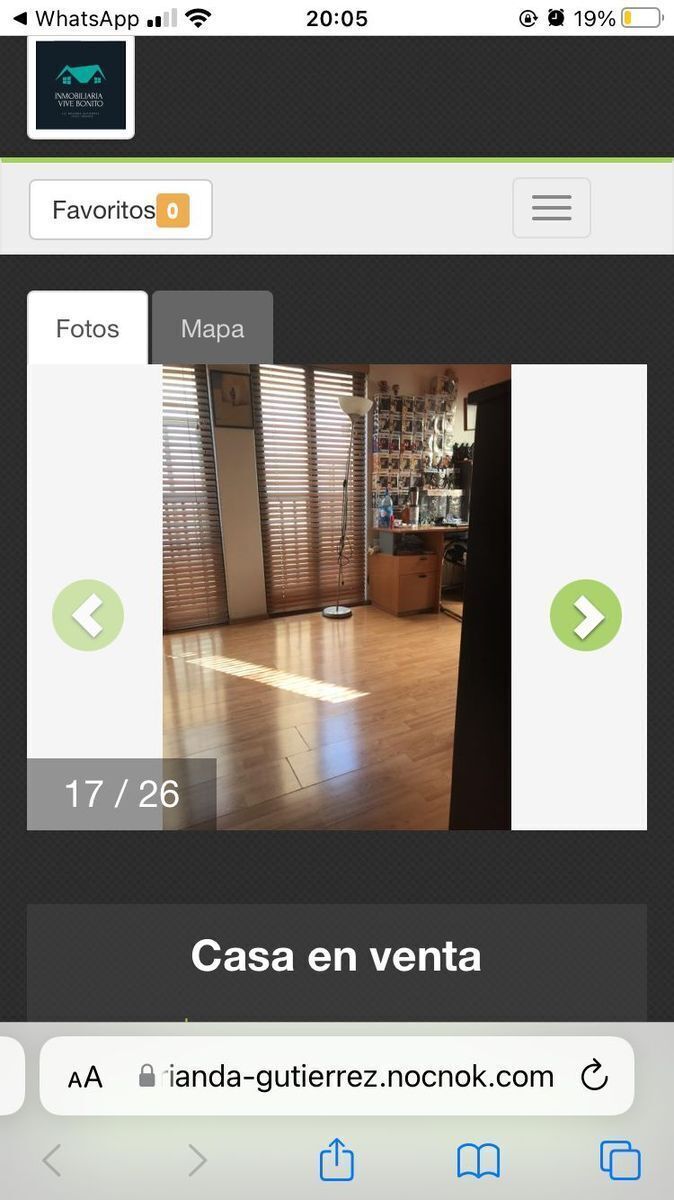
Task: Go back in Safari history
Action: tap(52, 1160)
